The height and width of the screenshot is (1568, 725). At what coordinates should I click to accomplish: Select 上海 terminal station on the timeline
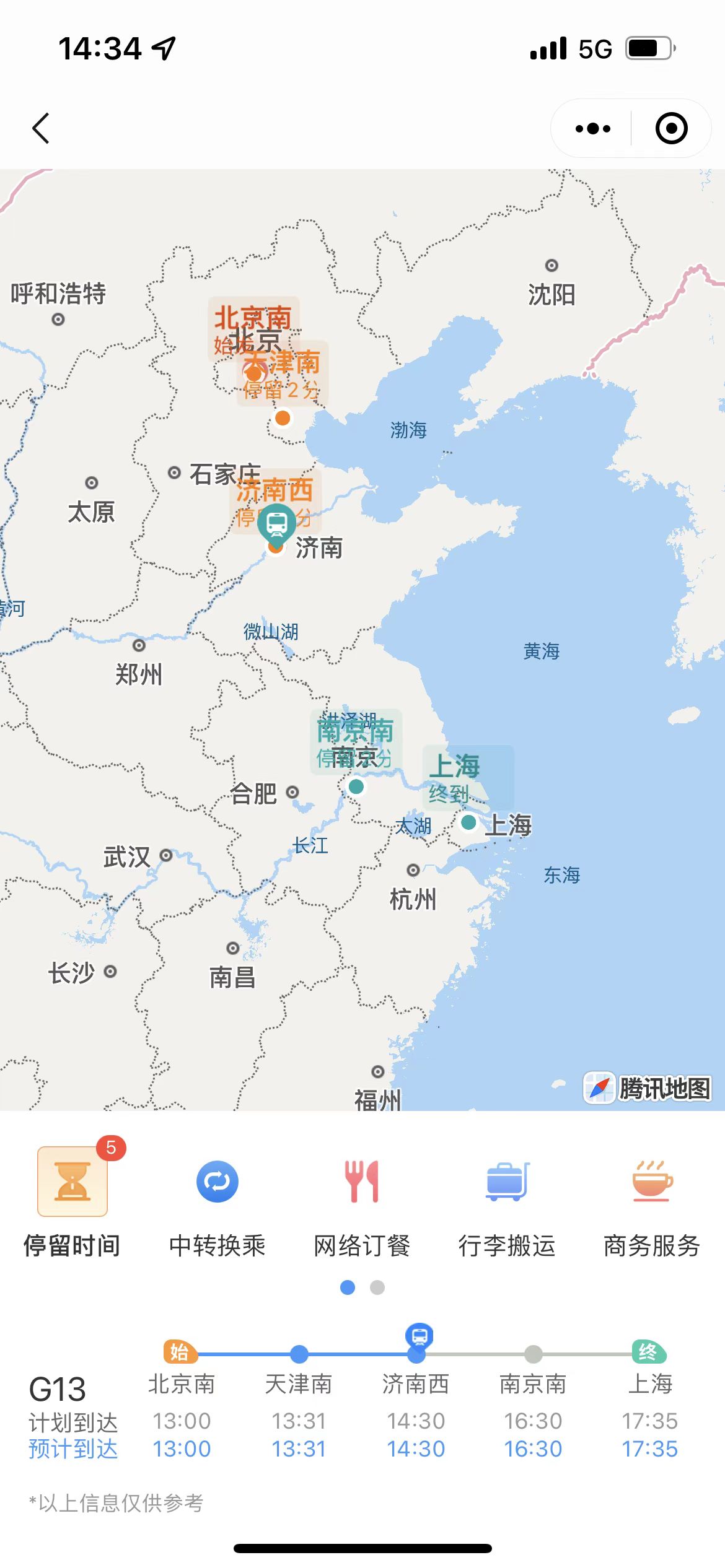[650, 1383]
